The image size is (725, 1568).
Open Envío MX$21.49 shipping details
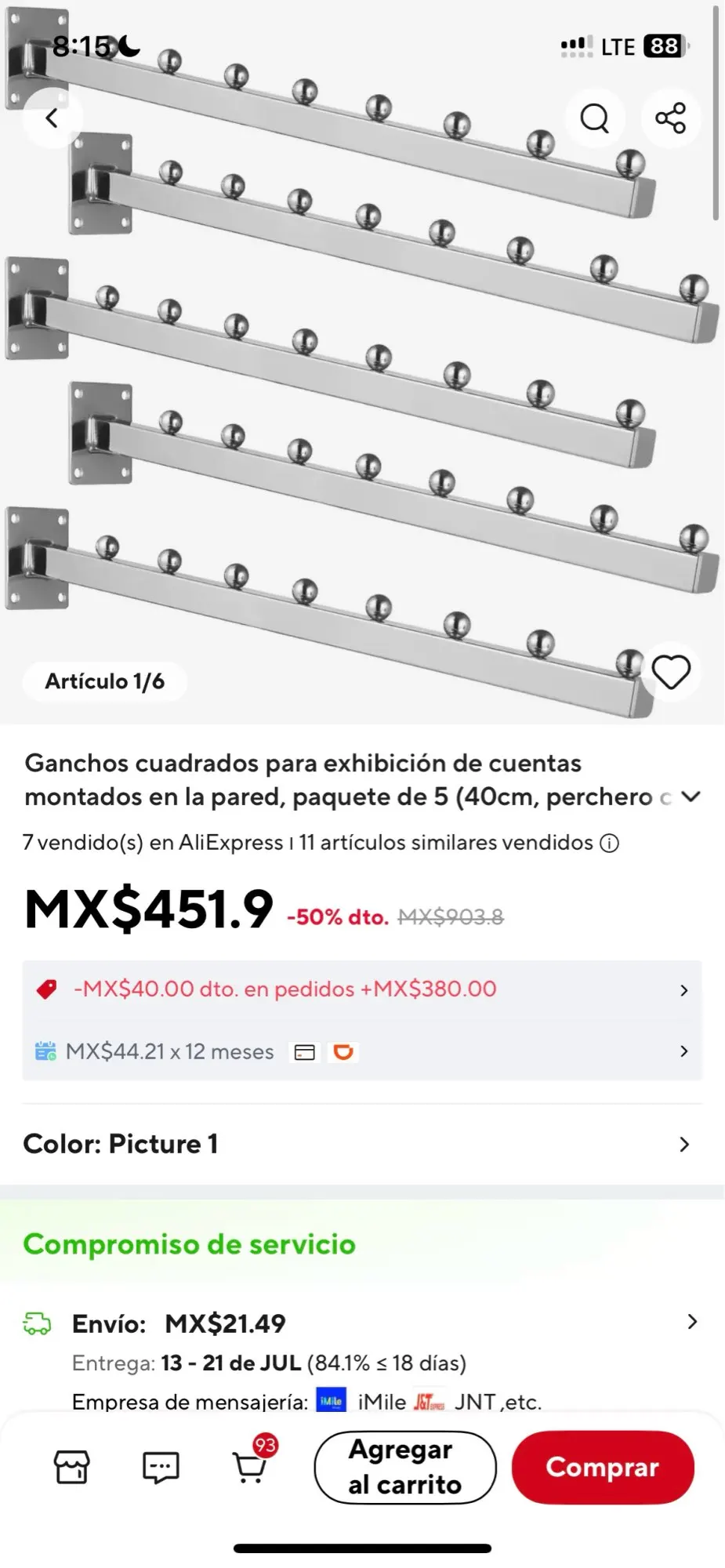pyautogui.click(x=361, y=1323)
